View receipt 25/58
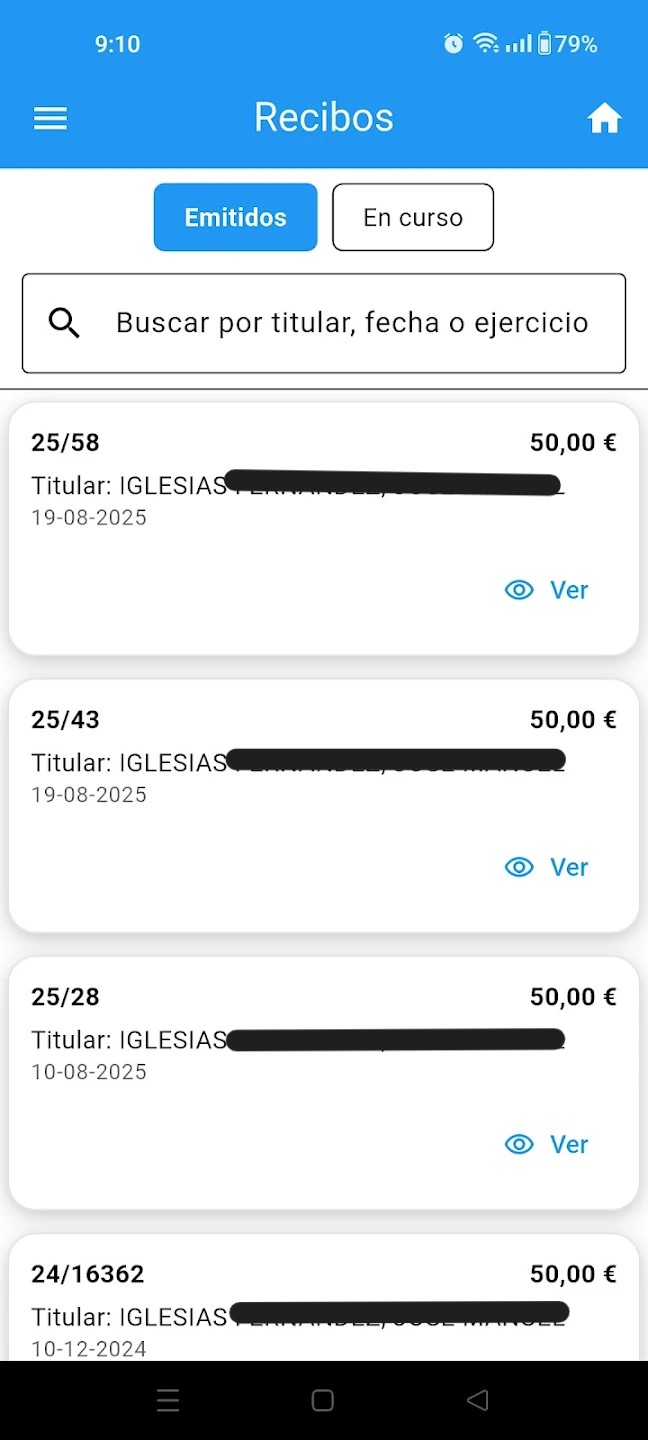The height and width of the screenshot is (1440, 648). 548,590
